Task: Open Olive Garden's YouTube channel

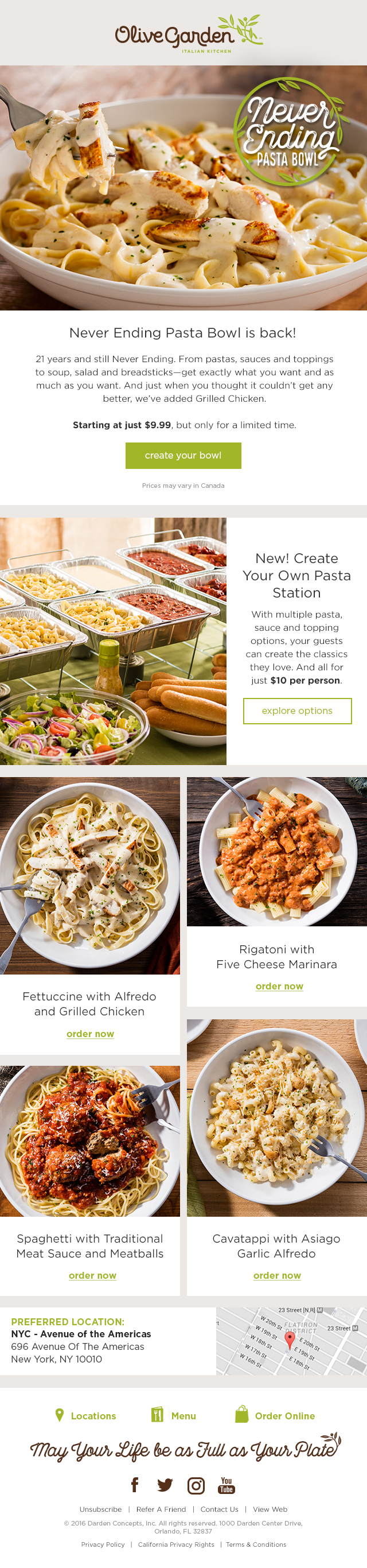Action: [226, 1485]
